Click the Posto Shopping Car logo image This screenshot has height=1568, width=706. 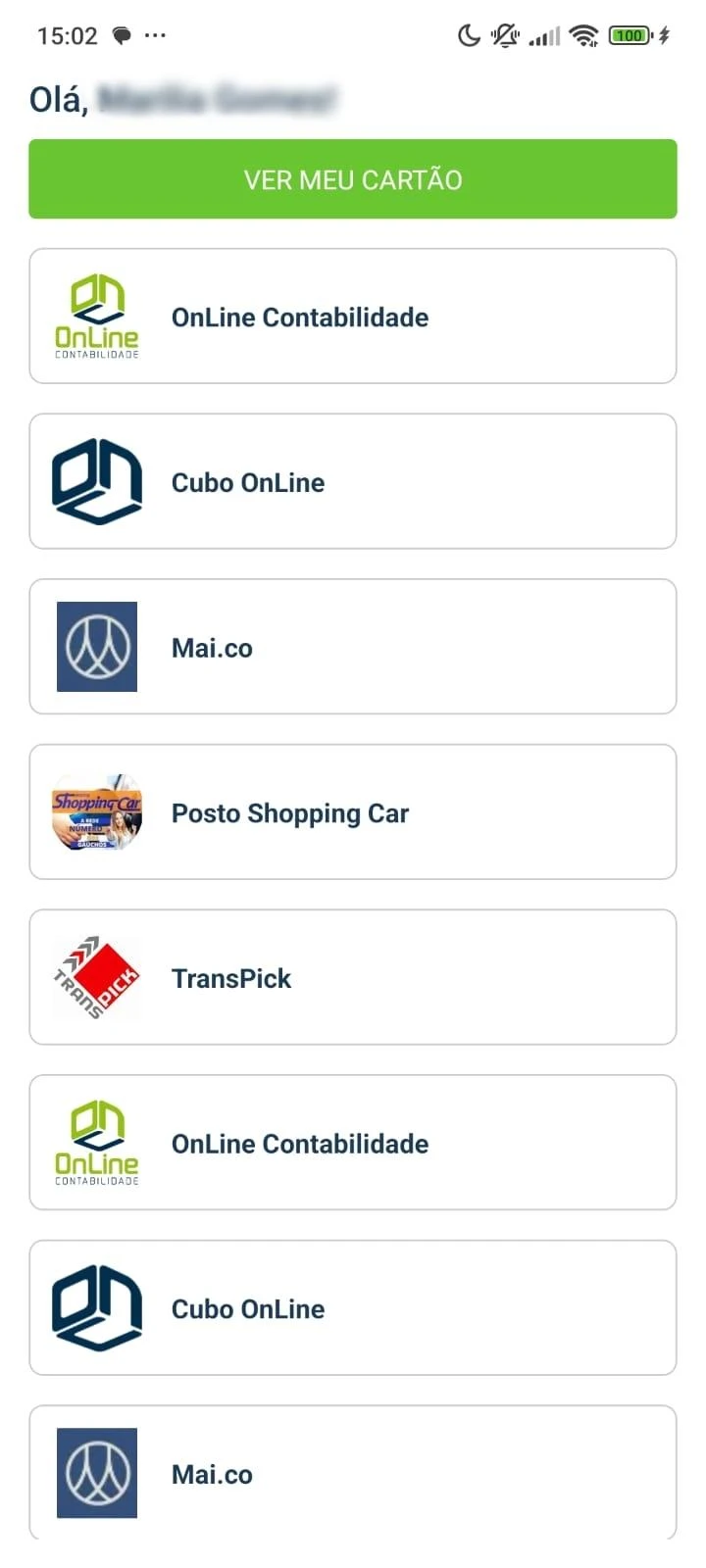pos(96,812)
